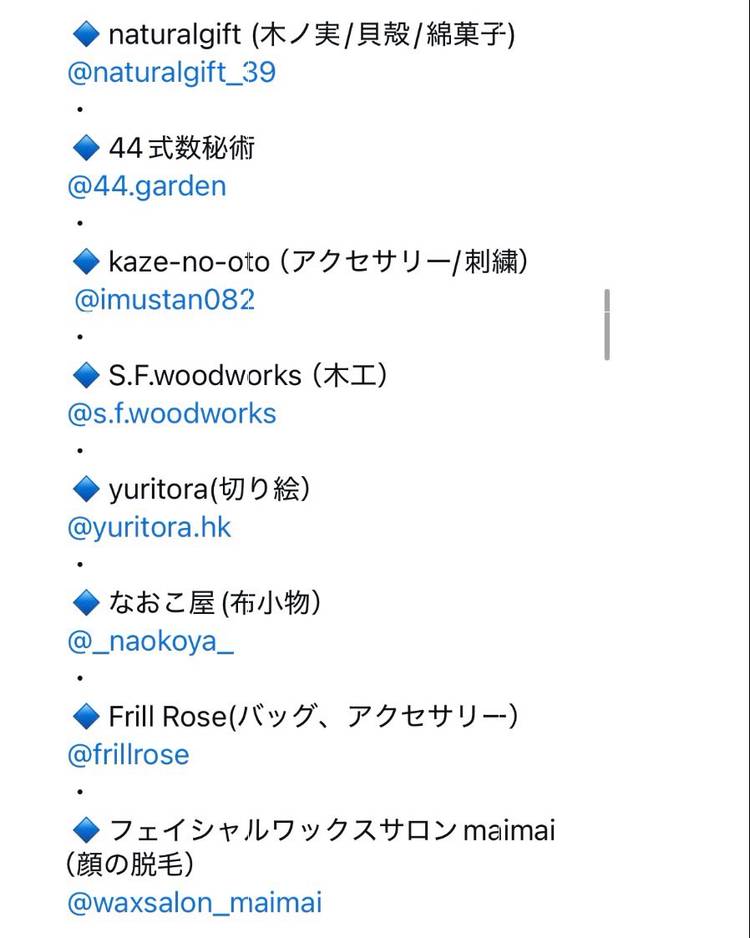
Task: Open the @yuritora.hk mention
Action: pyautogui.click(x=149, y=527)
